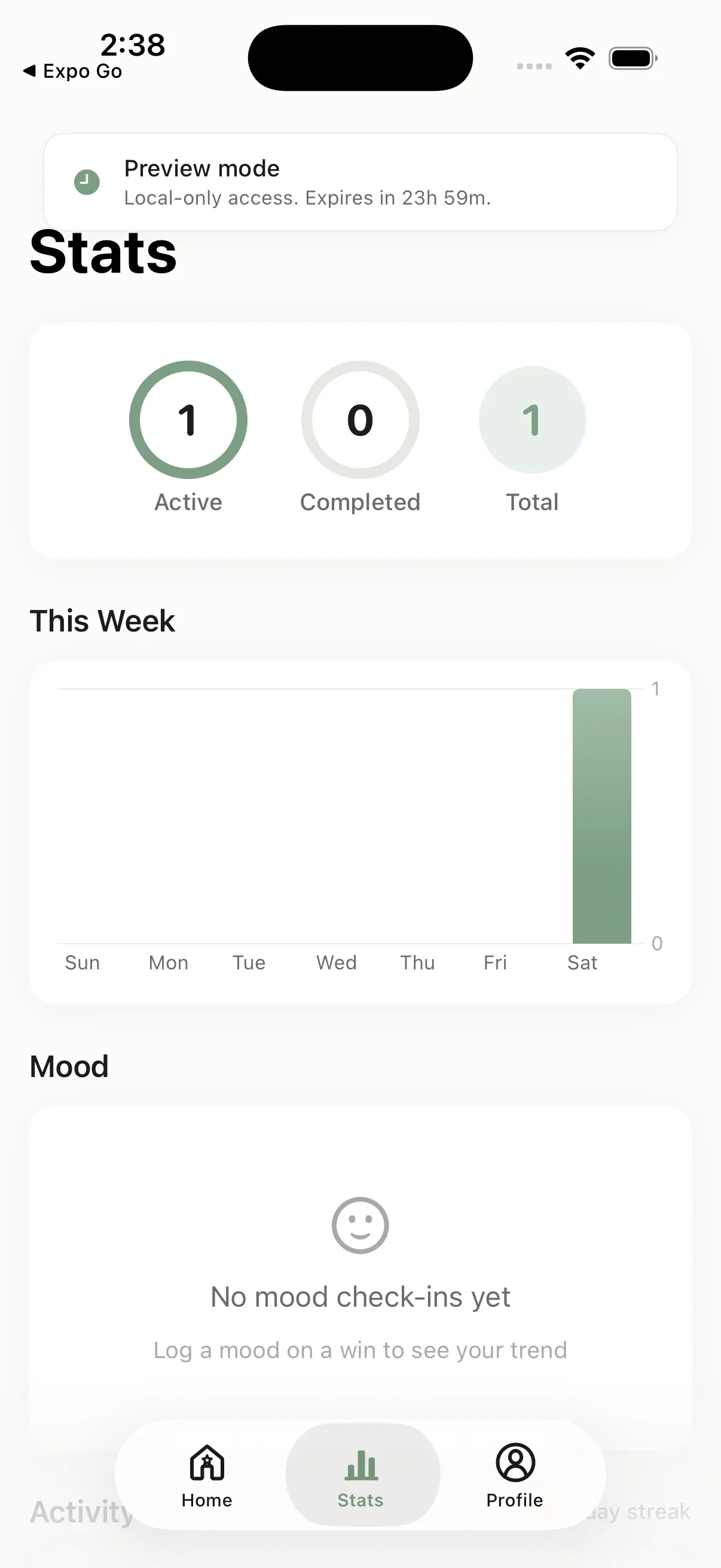
Task: Select the Total stat circle
Action: pos(531,420)
